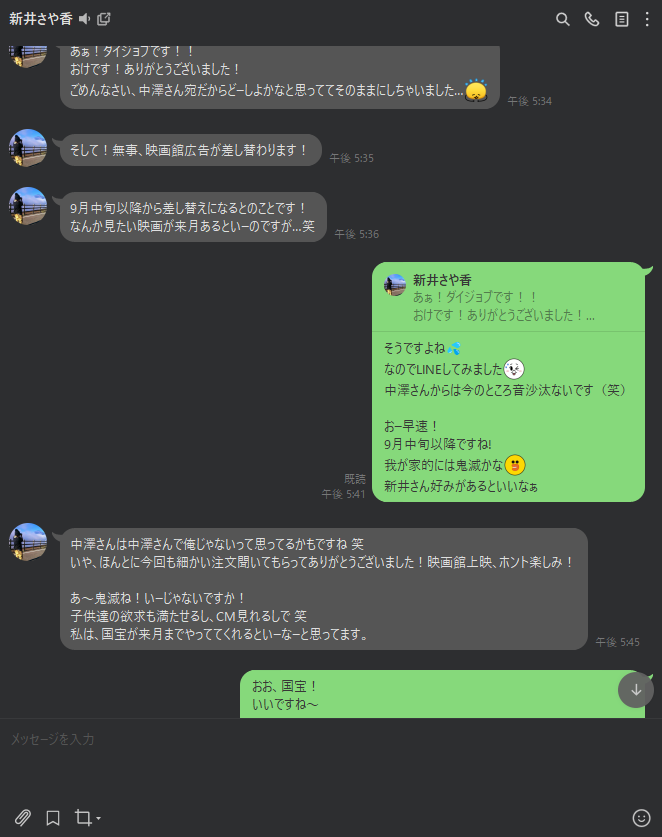Search within this chat
Screen dimensions: 662x837
coord(562,19)
